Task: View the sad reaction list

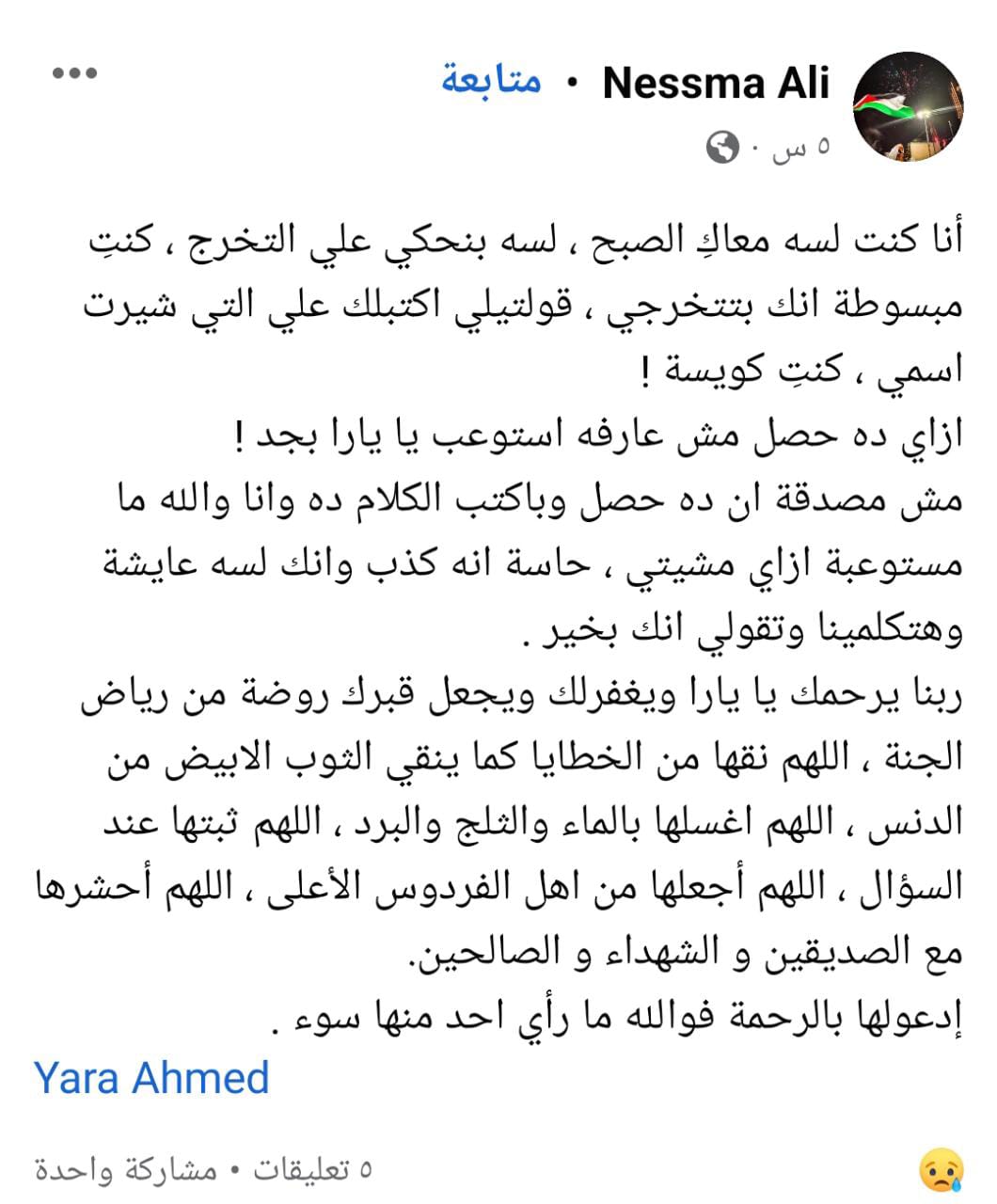Action: tap(940, 1170)
